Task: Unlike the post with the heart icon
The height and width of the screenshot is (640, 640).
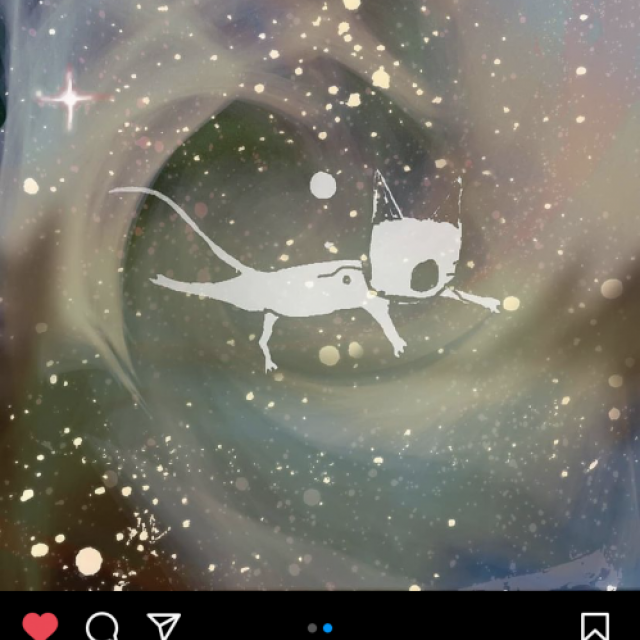Action: [x=40, y=627]
